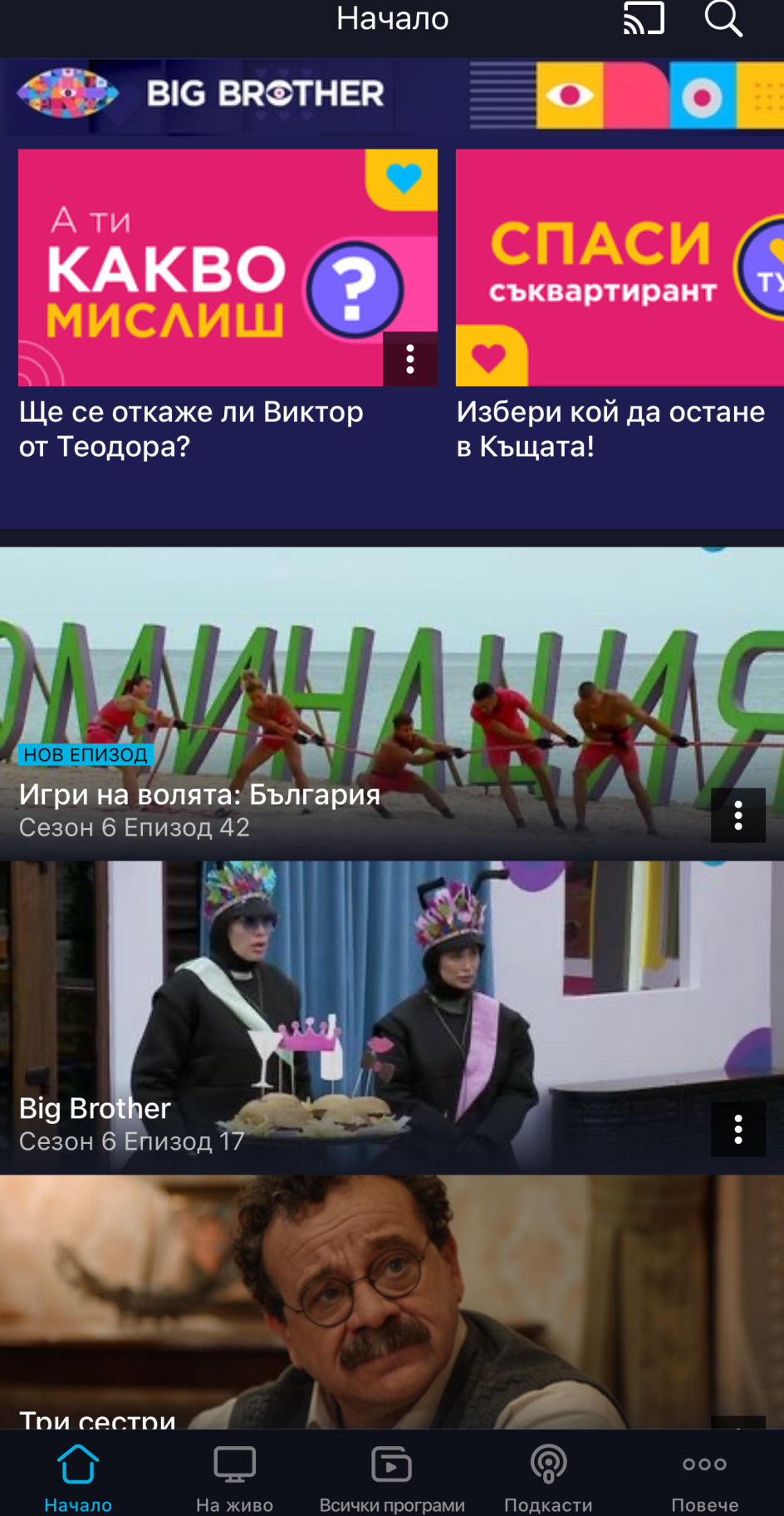Select the Начало tab

click(x=78, y=1477)
